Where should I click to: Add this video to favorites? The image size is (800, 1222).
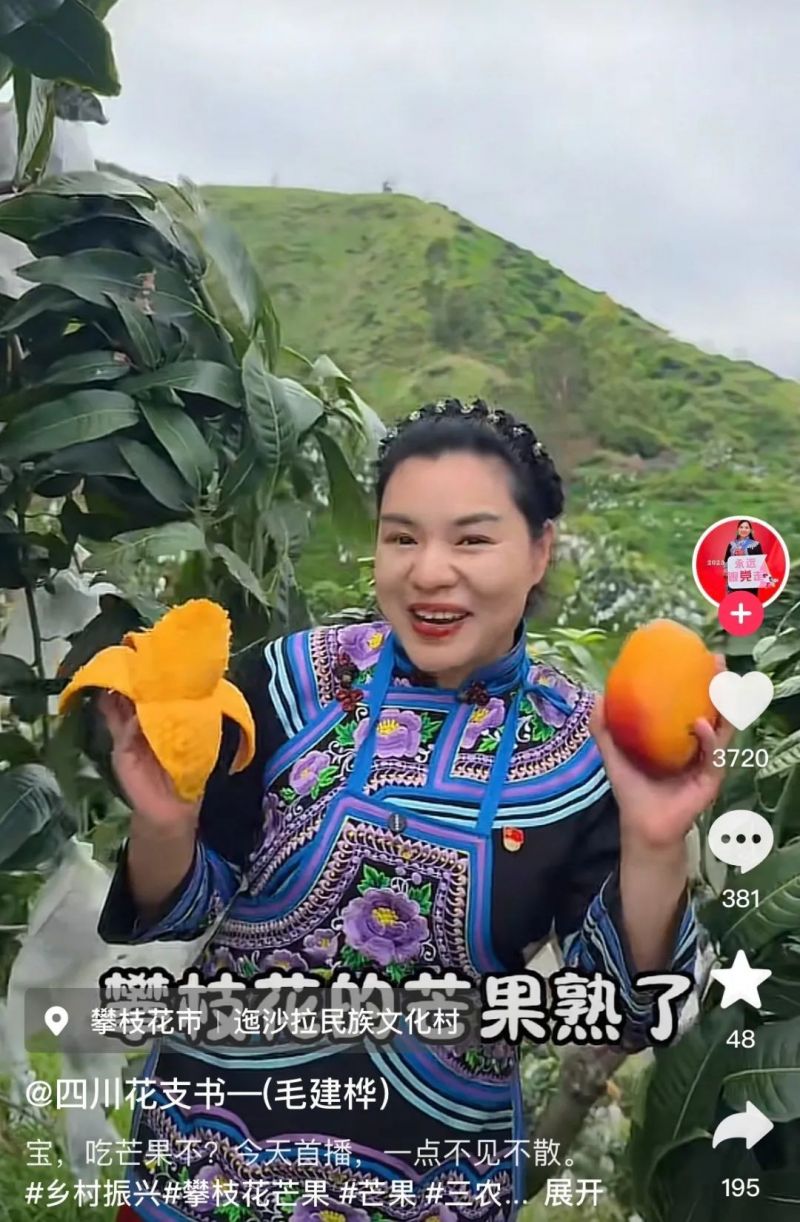click(x=741, y=982)
